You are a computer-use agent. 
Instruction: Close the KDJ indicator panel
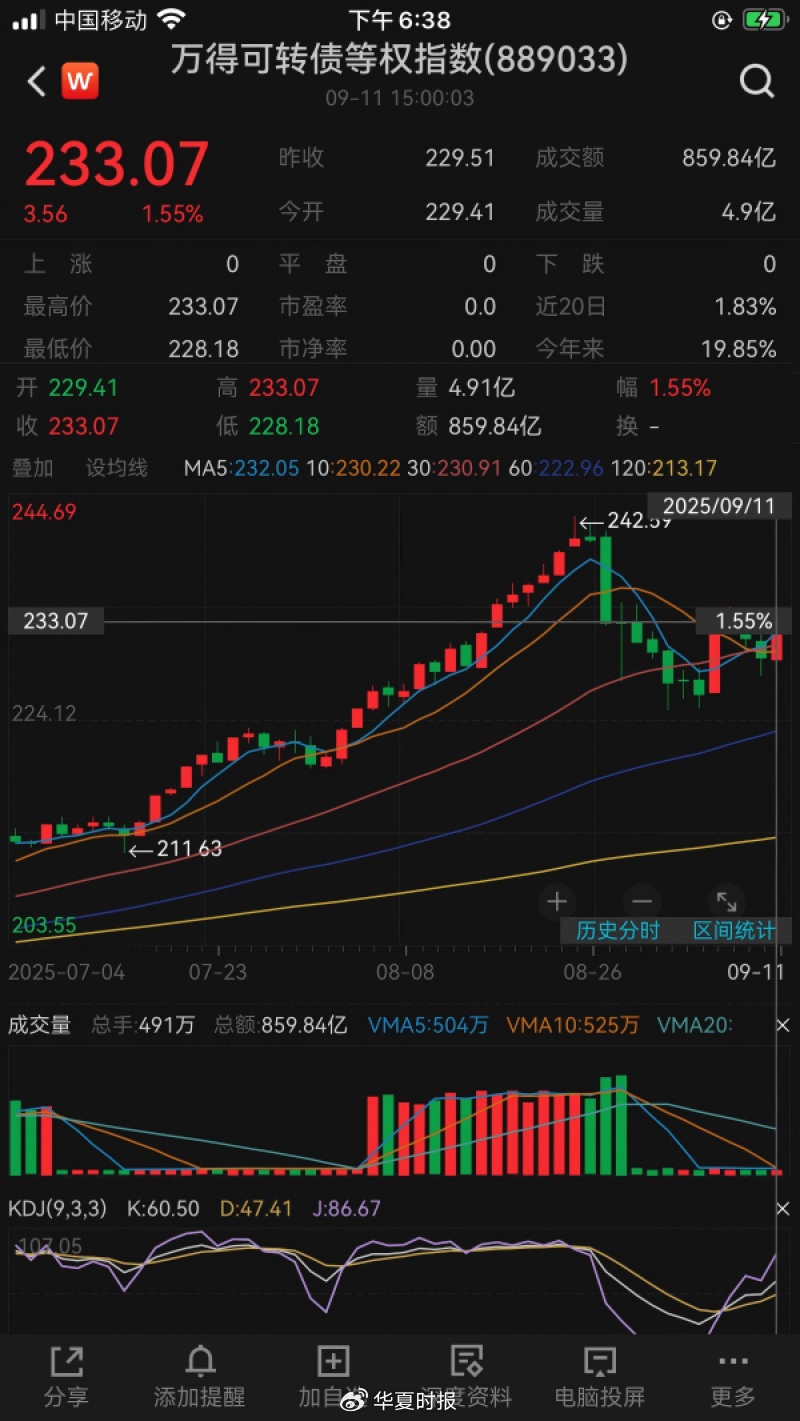(x=782, y=1209)
